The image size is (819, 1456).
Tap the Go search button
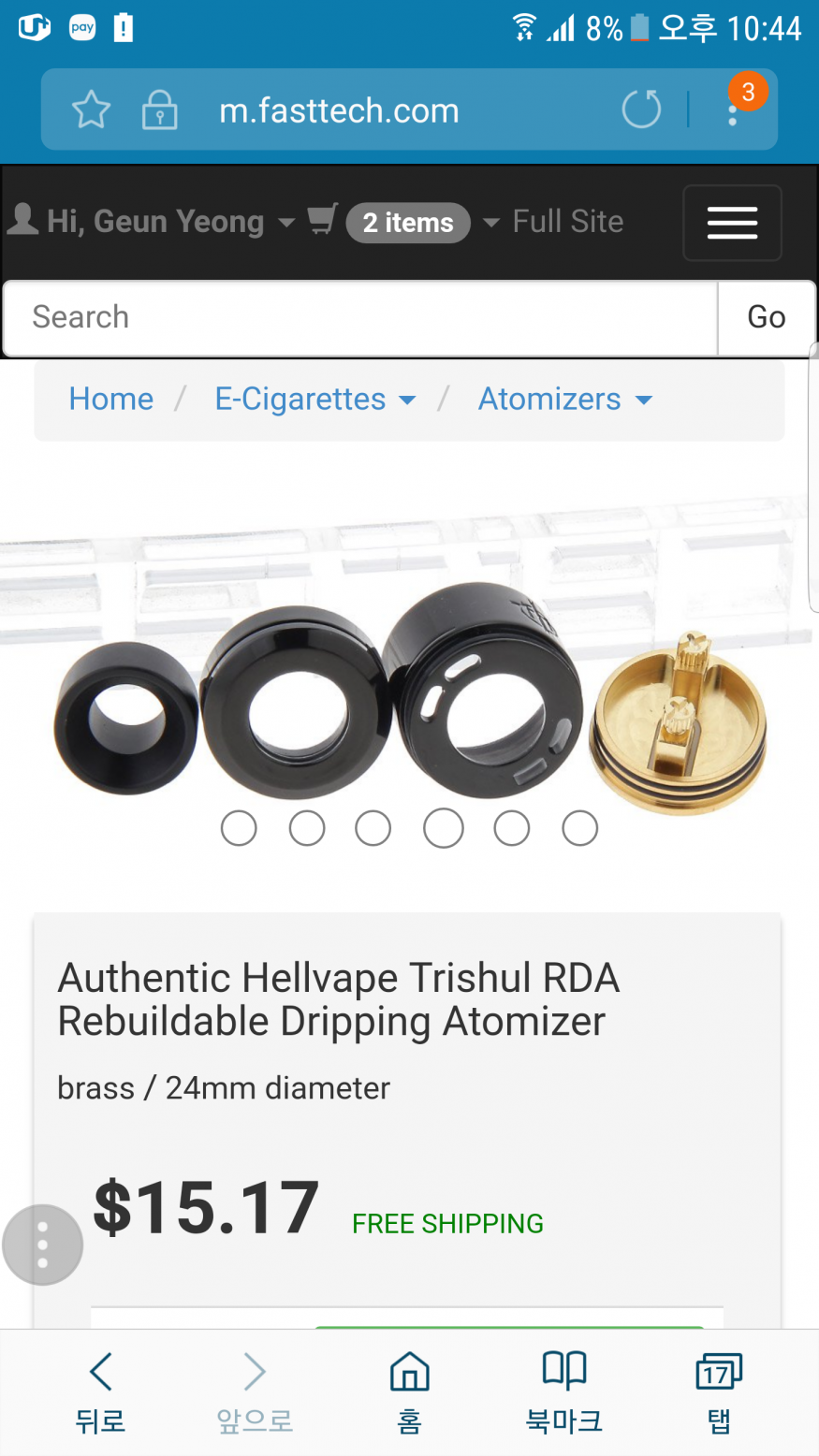tap(766, 318)
